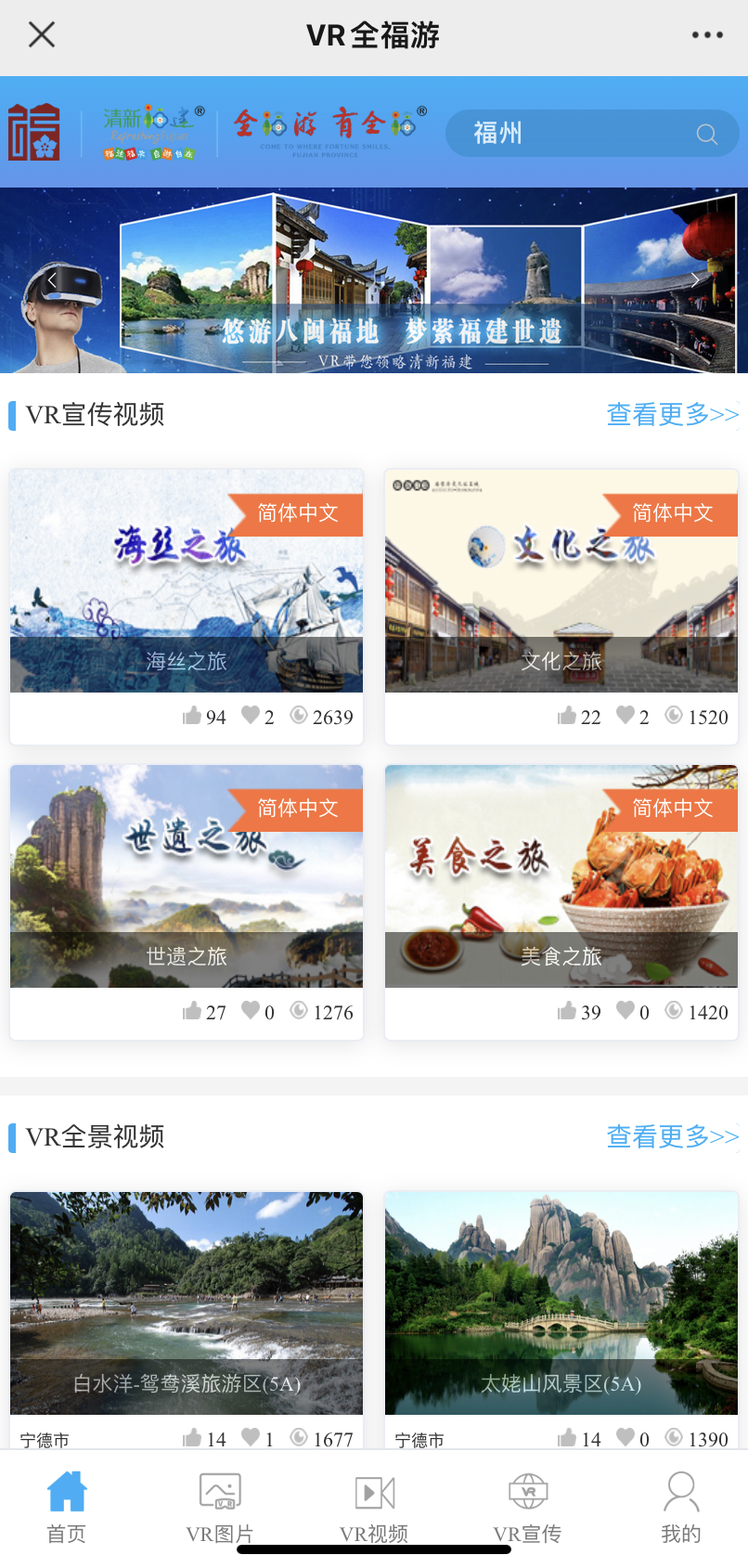Screen dimensions: 748x1568
Task: Tap the 福州 search field
Action: pos(575,134)
